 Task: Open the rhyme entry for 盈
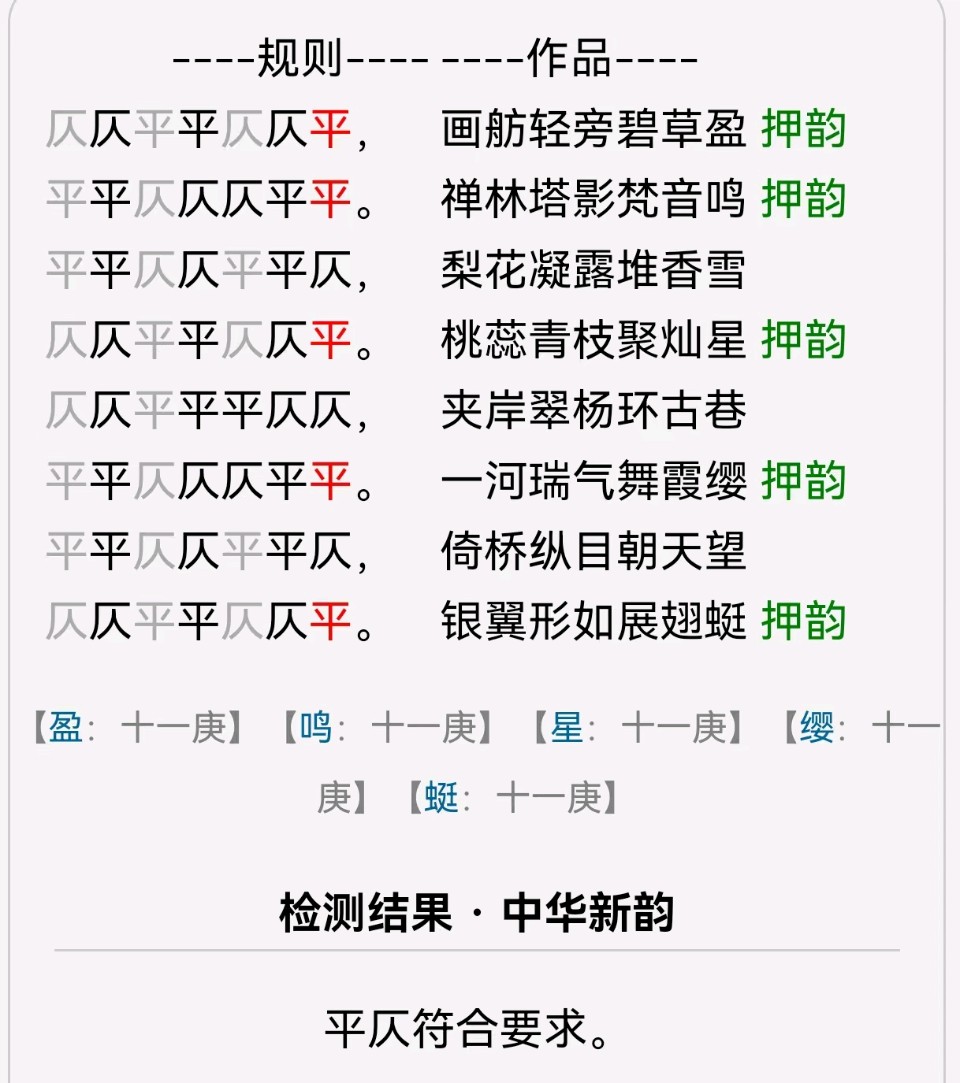coord(66,729)
